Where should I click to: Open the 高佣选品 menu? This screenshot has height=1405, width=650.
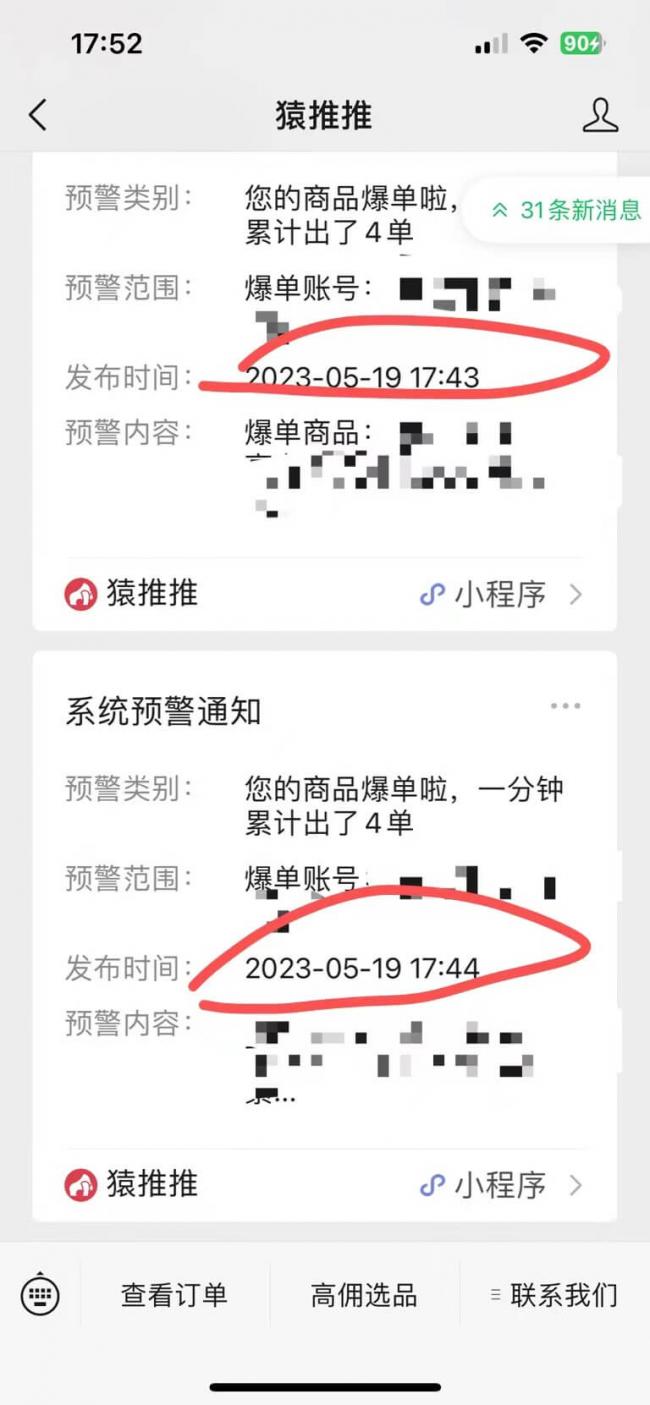click(364, 1295)
